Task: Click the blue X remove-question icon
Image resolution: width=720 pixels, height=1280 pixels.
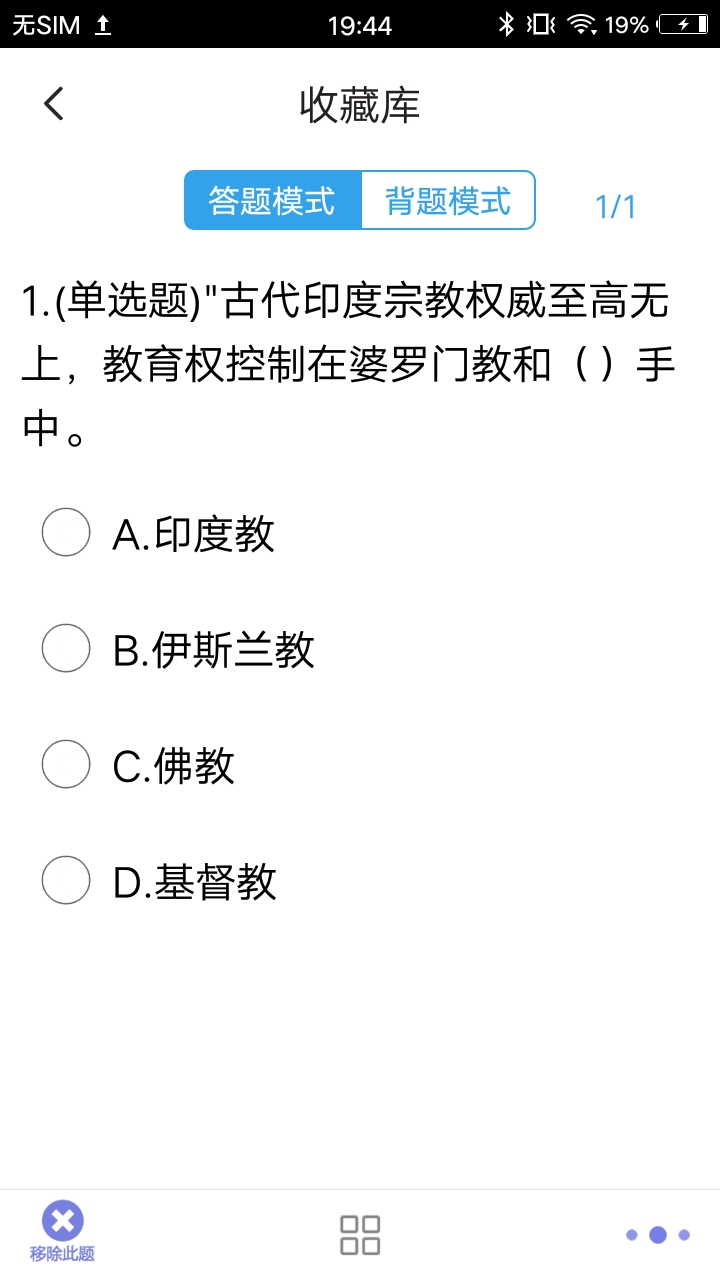Action: point(62,1219)
